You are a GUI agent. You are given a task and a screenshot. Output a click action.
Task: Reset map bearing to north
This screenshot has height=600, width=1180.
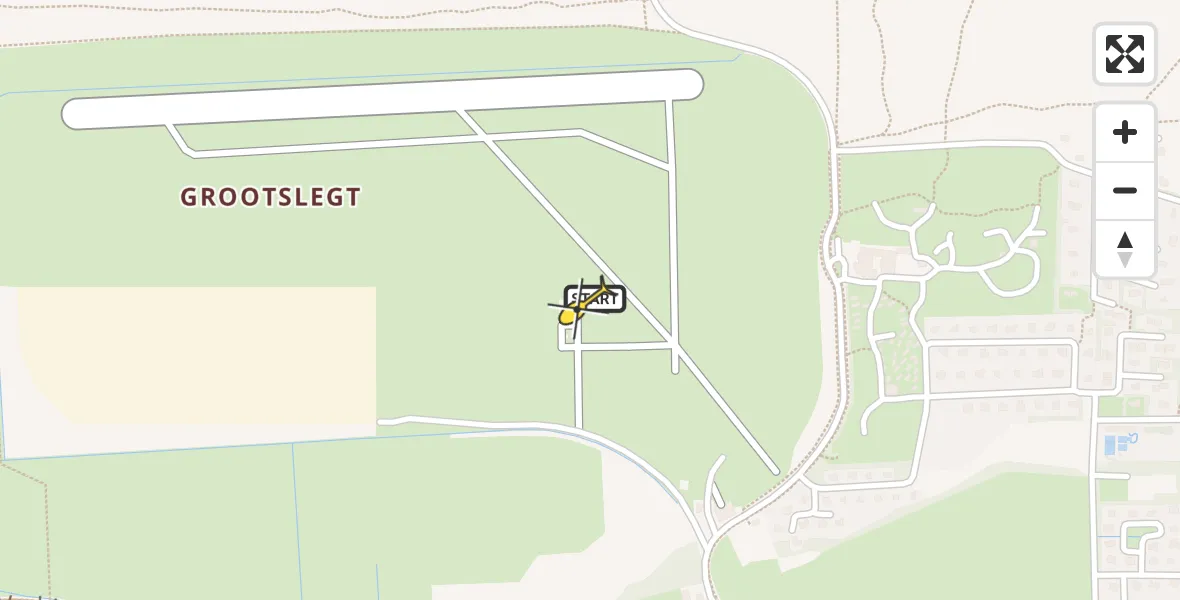point(1125,249)
